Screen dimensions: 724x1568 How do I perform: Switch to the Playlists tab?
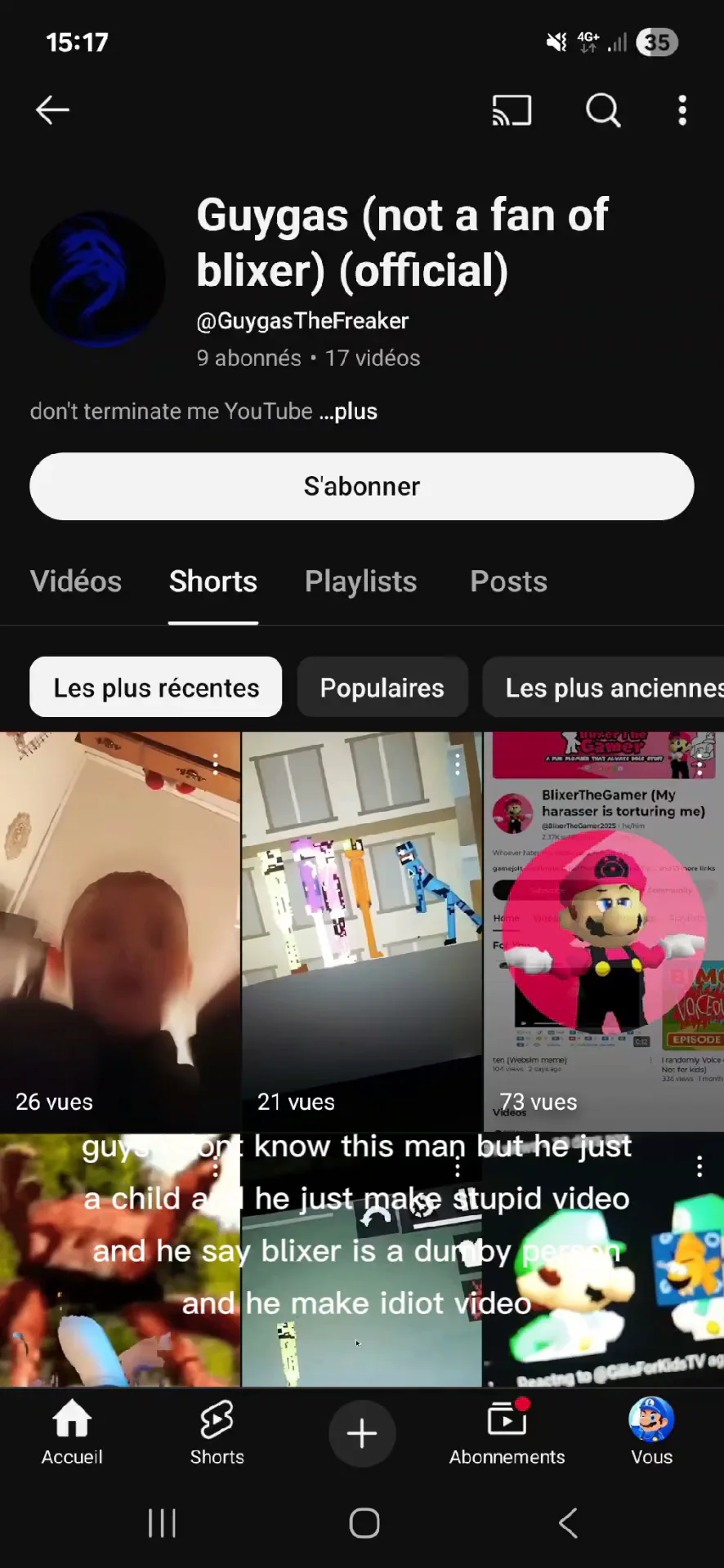click(360, 581)
